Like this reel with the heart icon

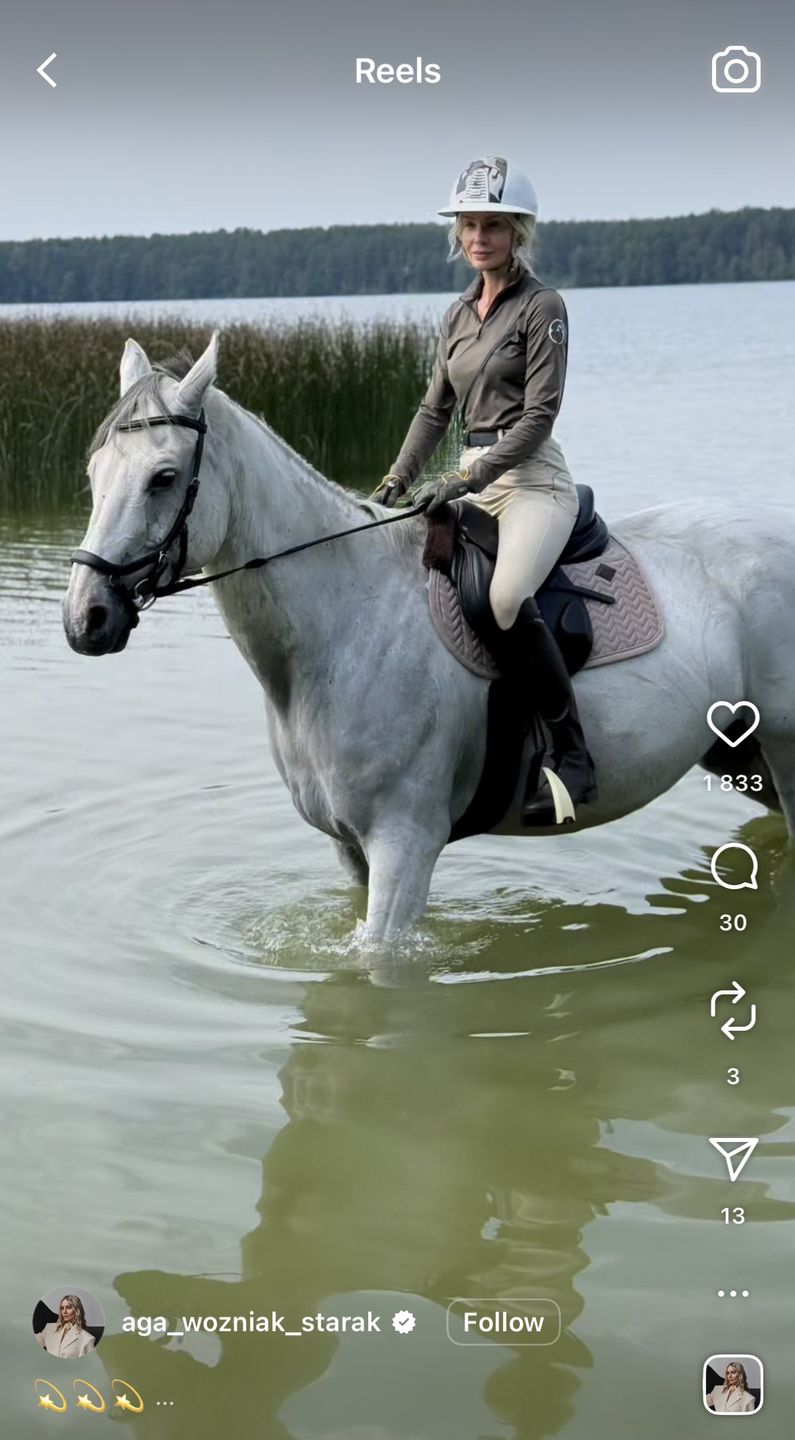coord(733,723)
